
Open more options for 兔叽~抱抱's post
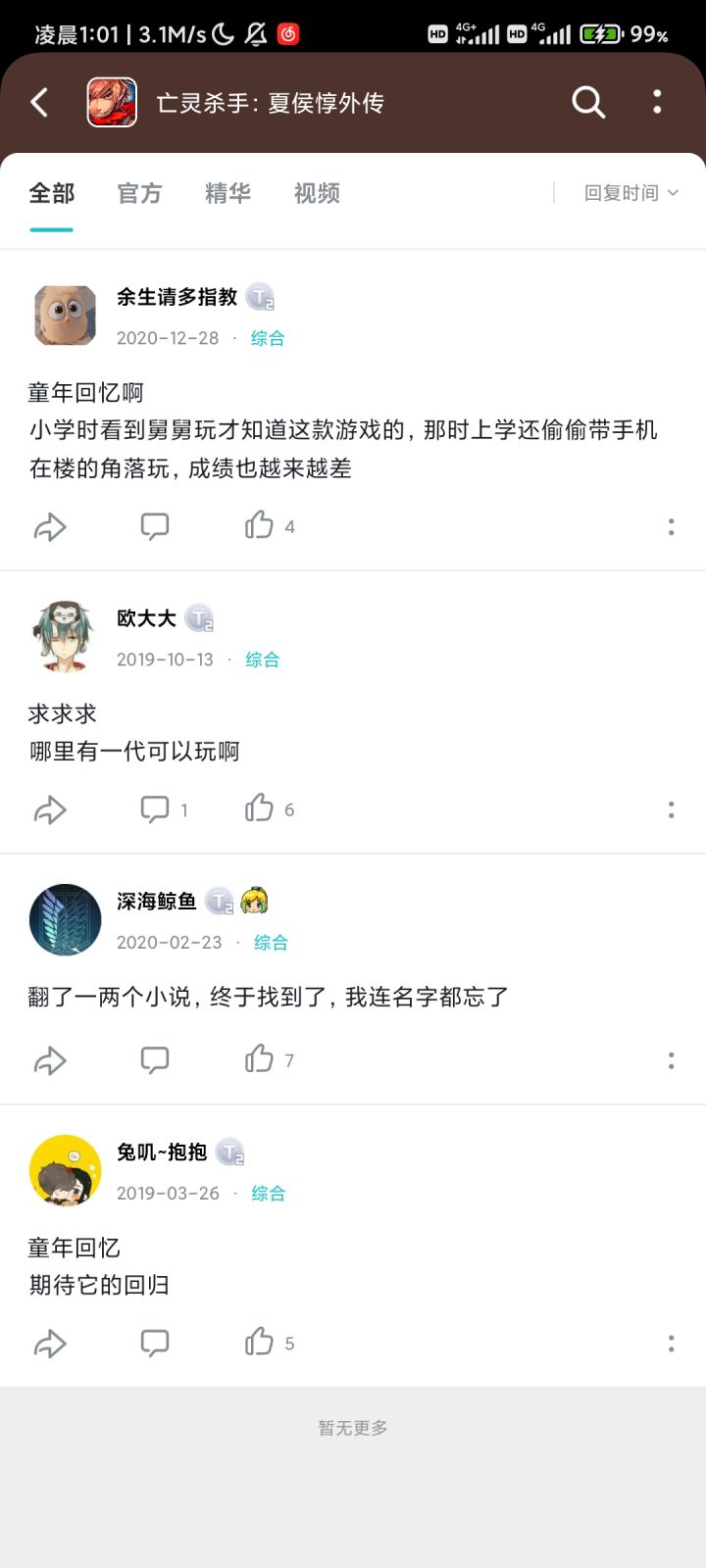(671, 1343)
